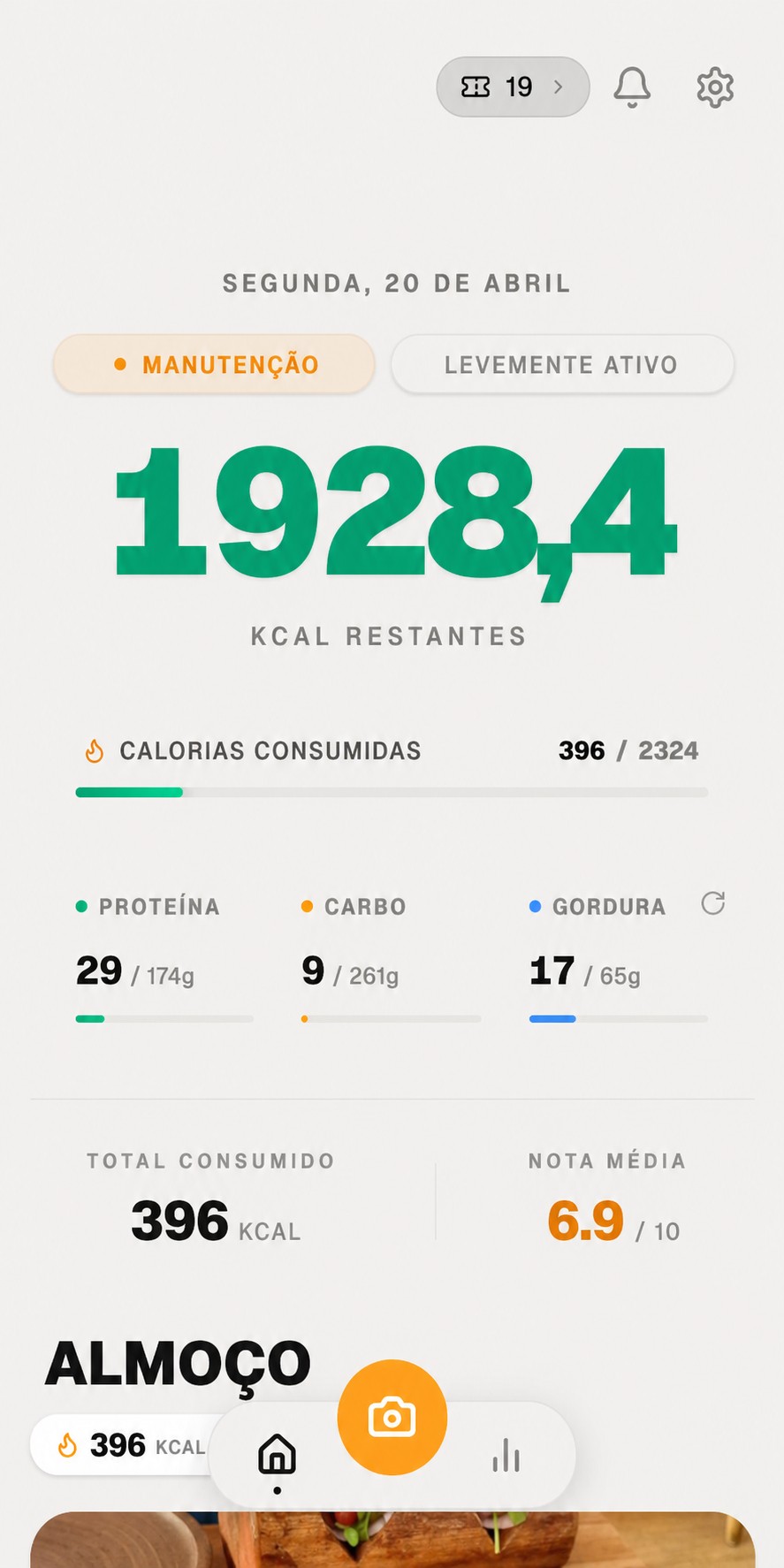784x1568 pixels.
Task: Switch to the statistics chart tab
Action: coord(506,1455)
